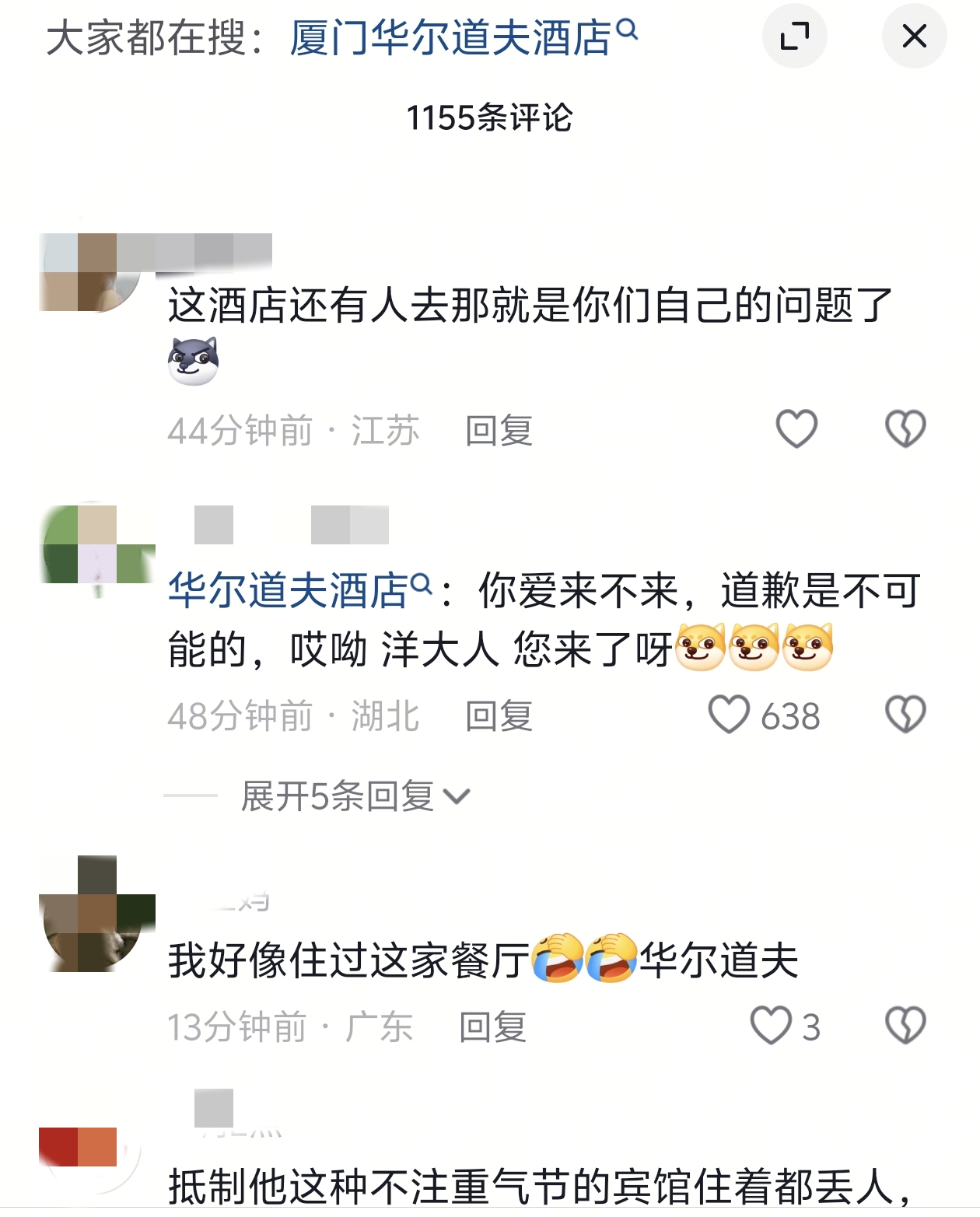The height and width of the screenshot is (1217, 980).
Task: Like the comment from 江苏
Action: point(796,428)
